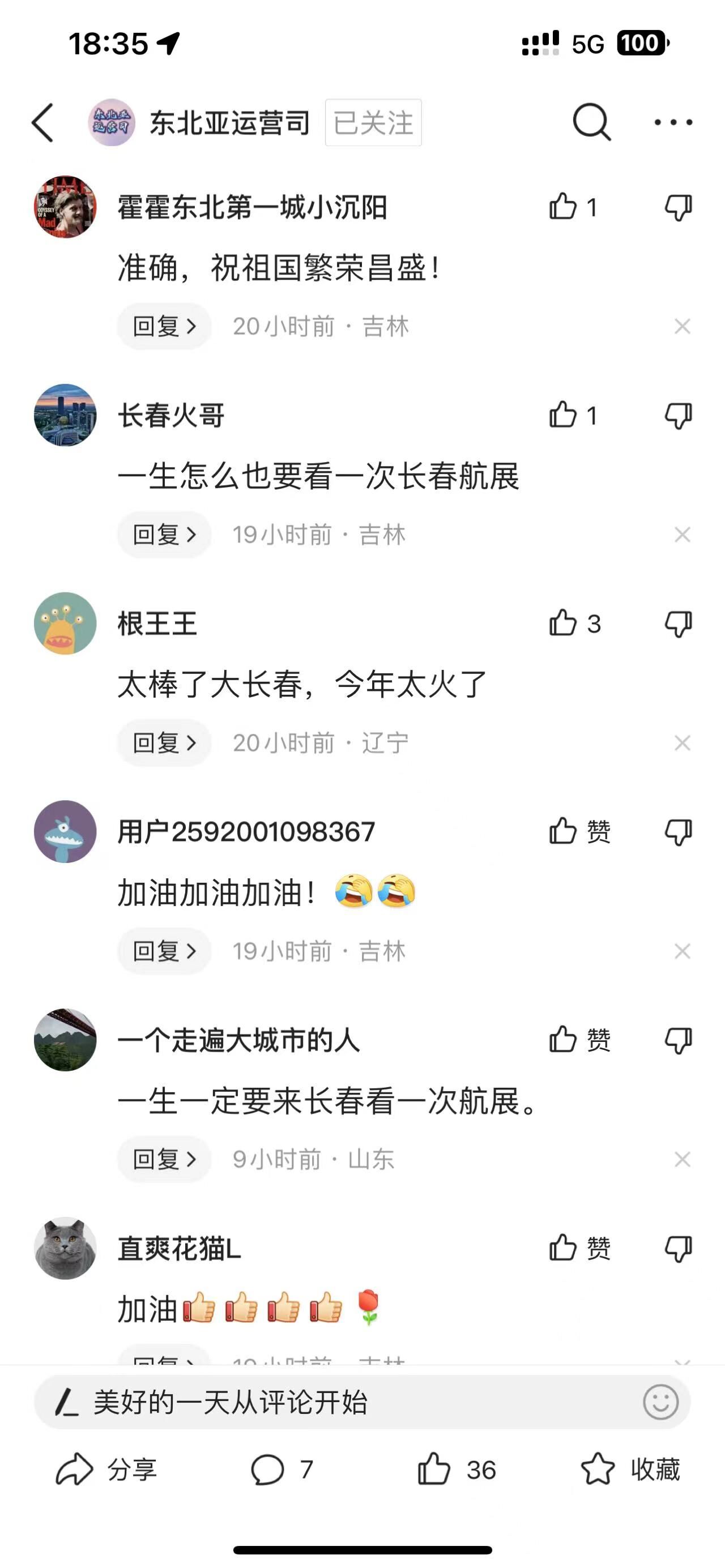The image size is (725, 1568).
Task: Dislike 直爽花猫L's comment
Action: pyautogui.click(x=678, y=1249)
